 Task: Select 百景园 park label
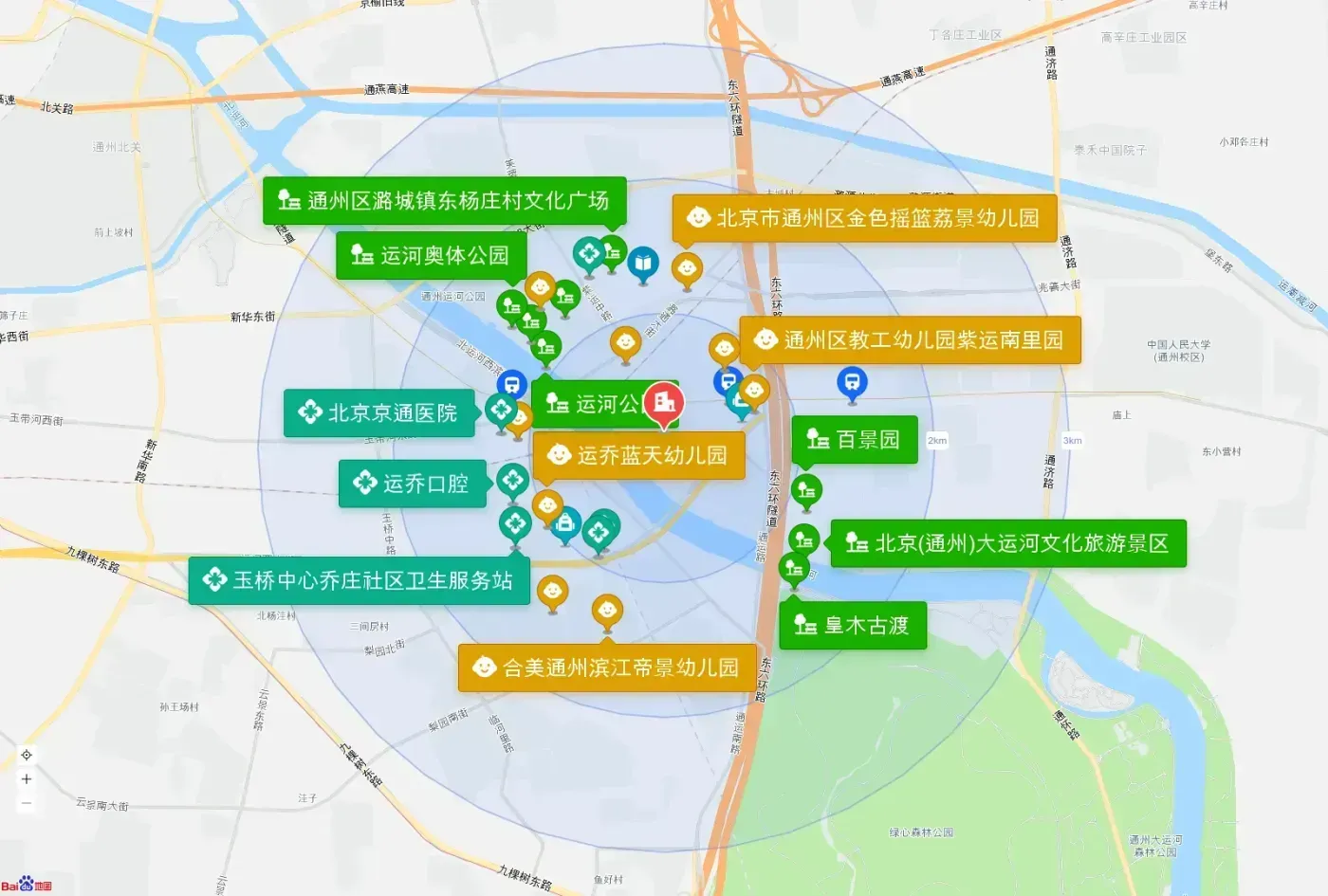tap(855, 439)
